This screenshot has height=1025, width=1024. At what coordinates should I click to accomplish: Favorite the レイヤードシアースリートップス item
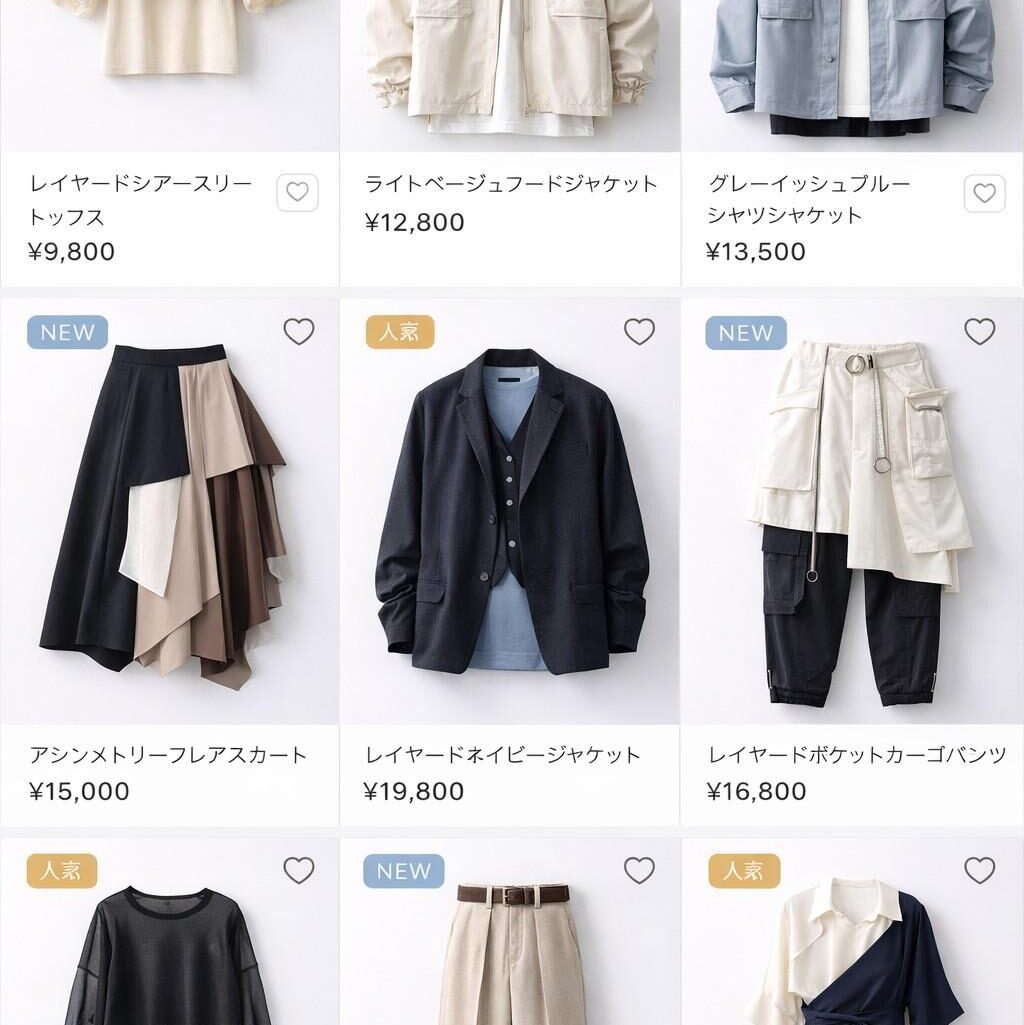coord(297,193)
